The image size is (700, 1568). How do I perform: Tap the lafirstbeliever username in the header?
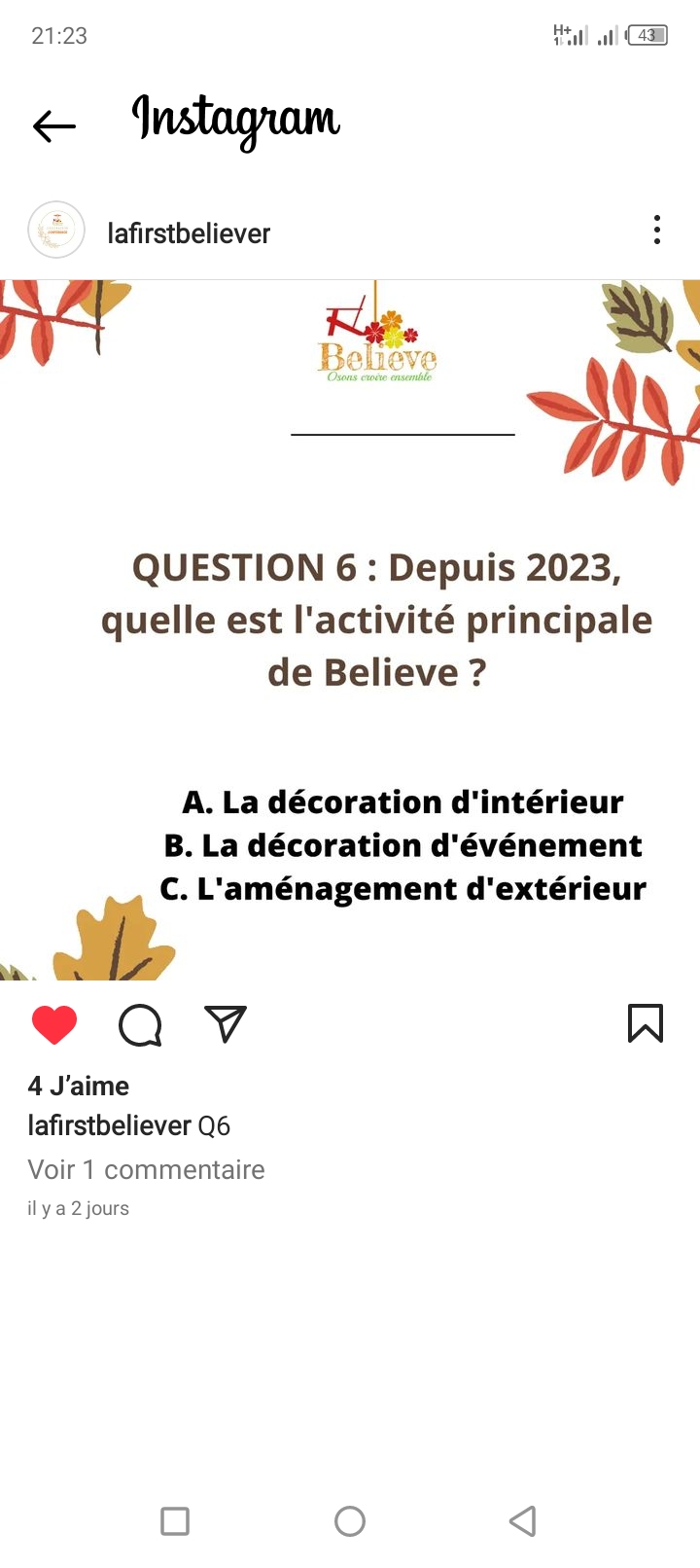click(189, 233)
